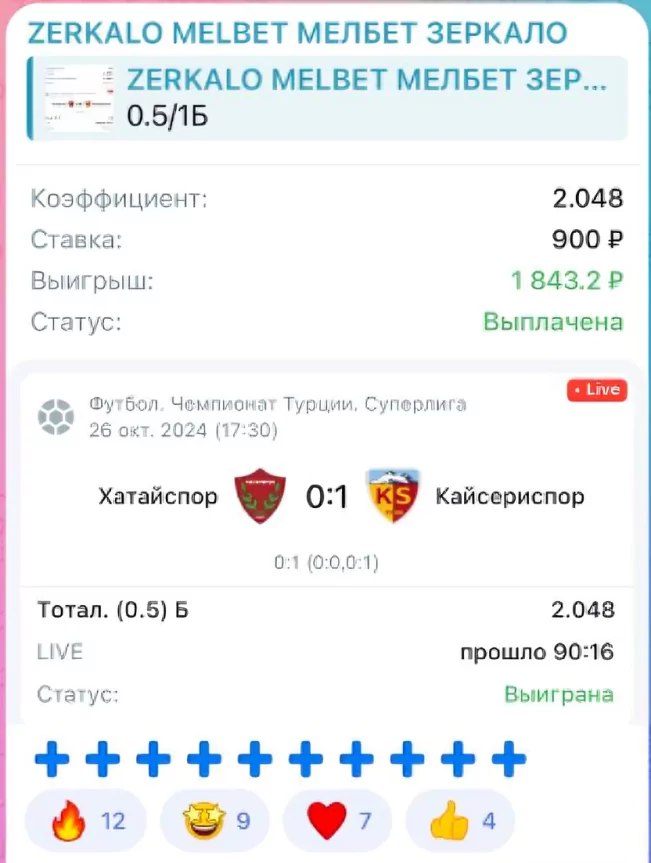React with the red heart
The height and width of the screenshot is (863, 651).
tap(338, 821)
